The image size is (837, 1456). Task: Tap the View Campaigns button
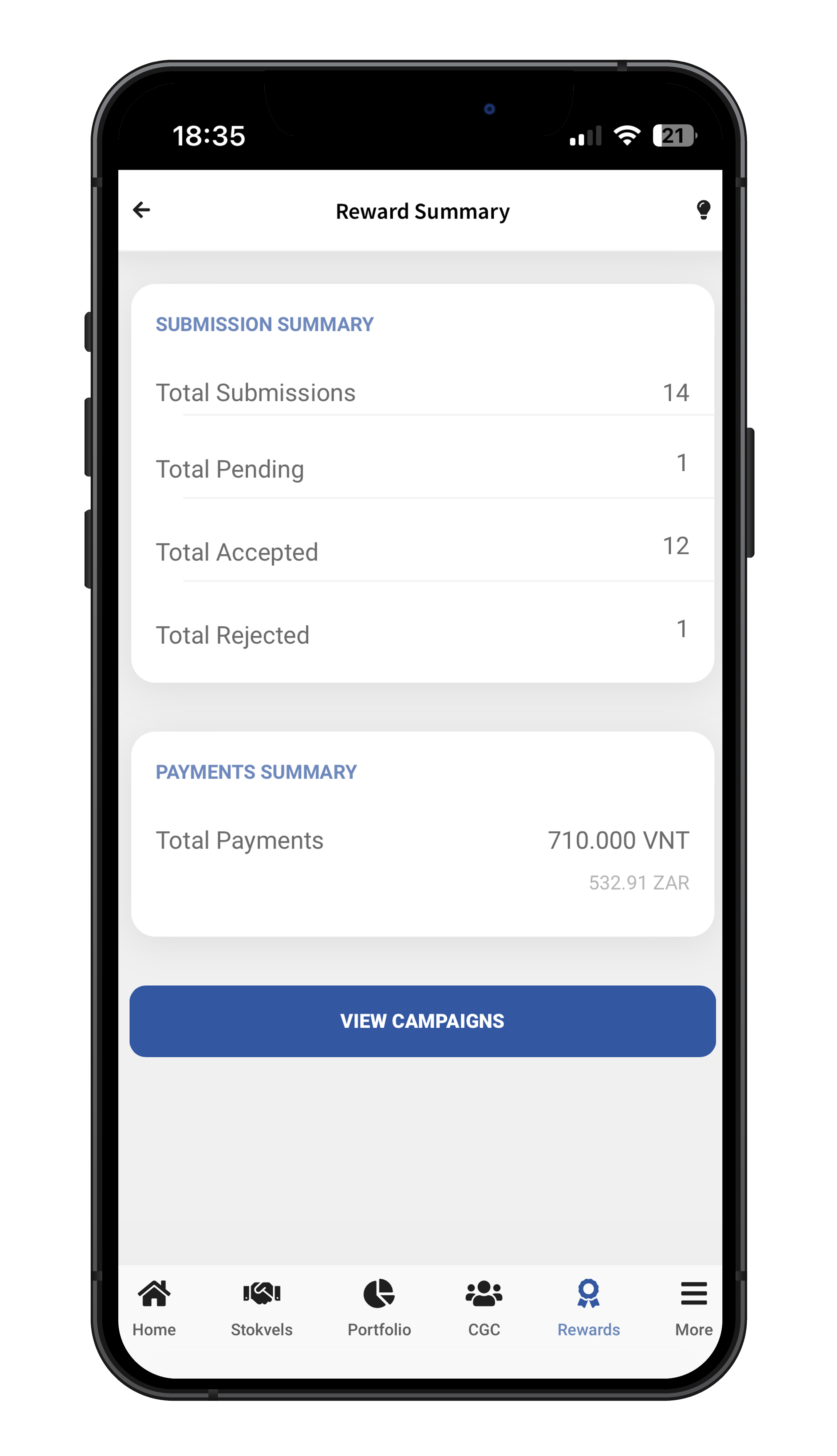point(422,1020)
